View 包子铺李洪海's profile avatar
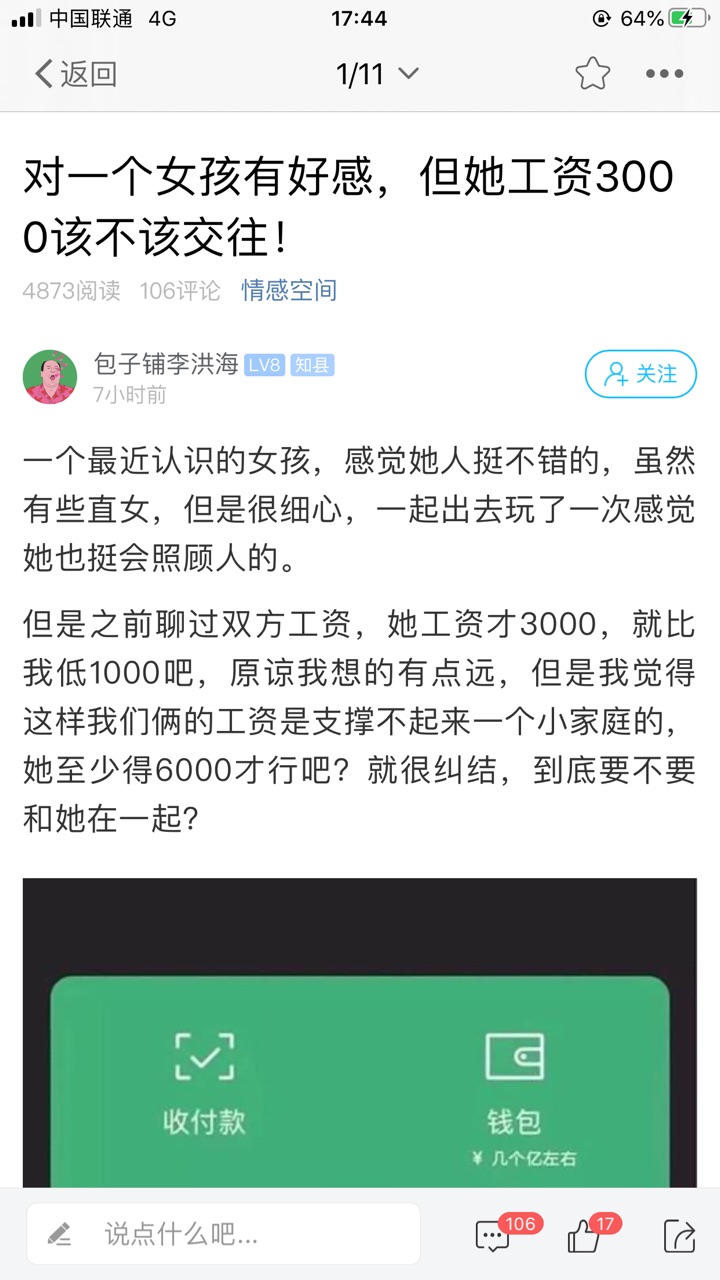This screenshot has height=1280, width=720. pyautogui.click(x=50, y=377)
